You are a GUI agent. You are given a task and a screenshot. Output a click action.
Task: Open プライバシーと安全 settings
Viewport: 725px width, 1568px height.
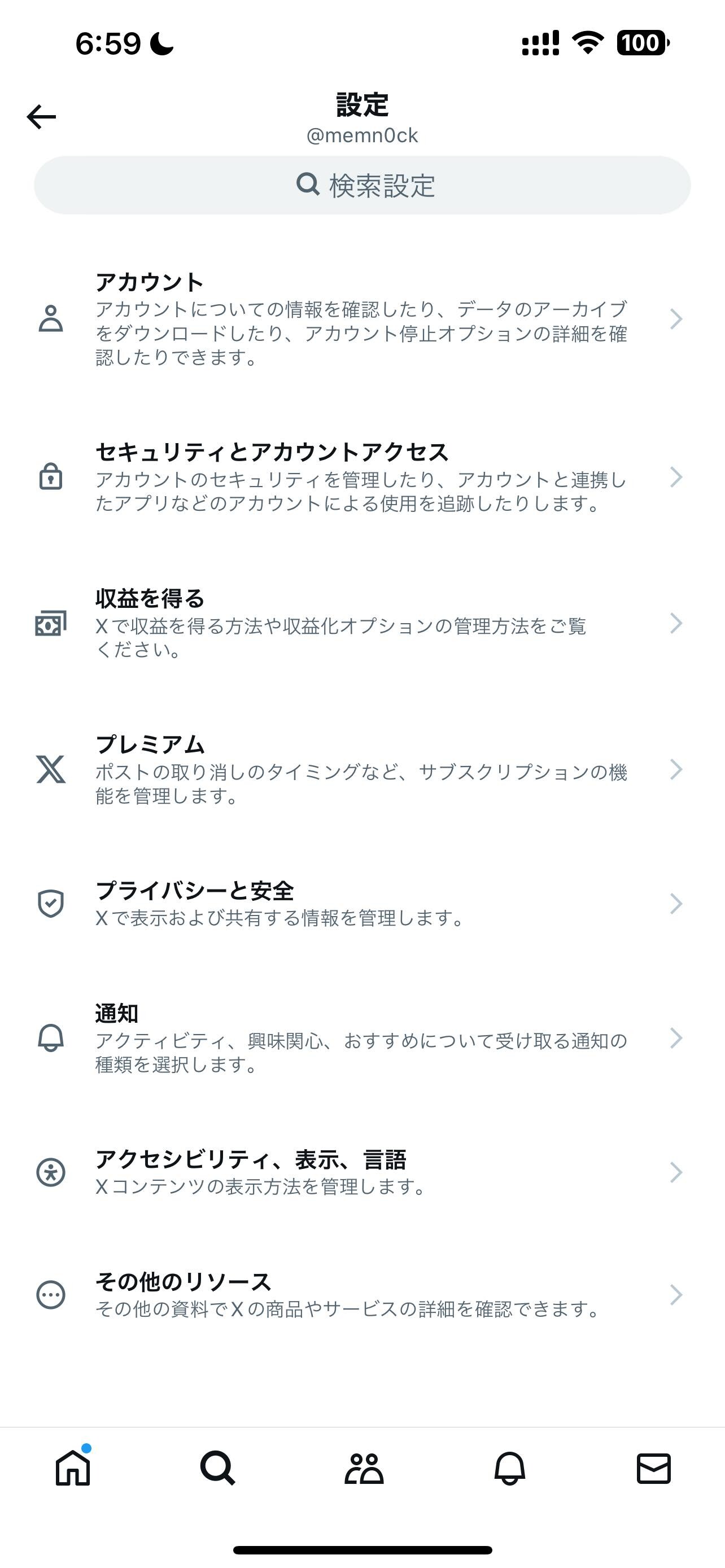361,904
